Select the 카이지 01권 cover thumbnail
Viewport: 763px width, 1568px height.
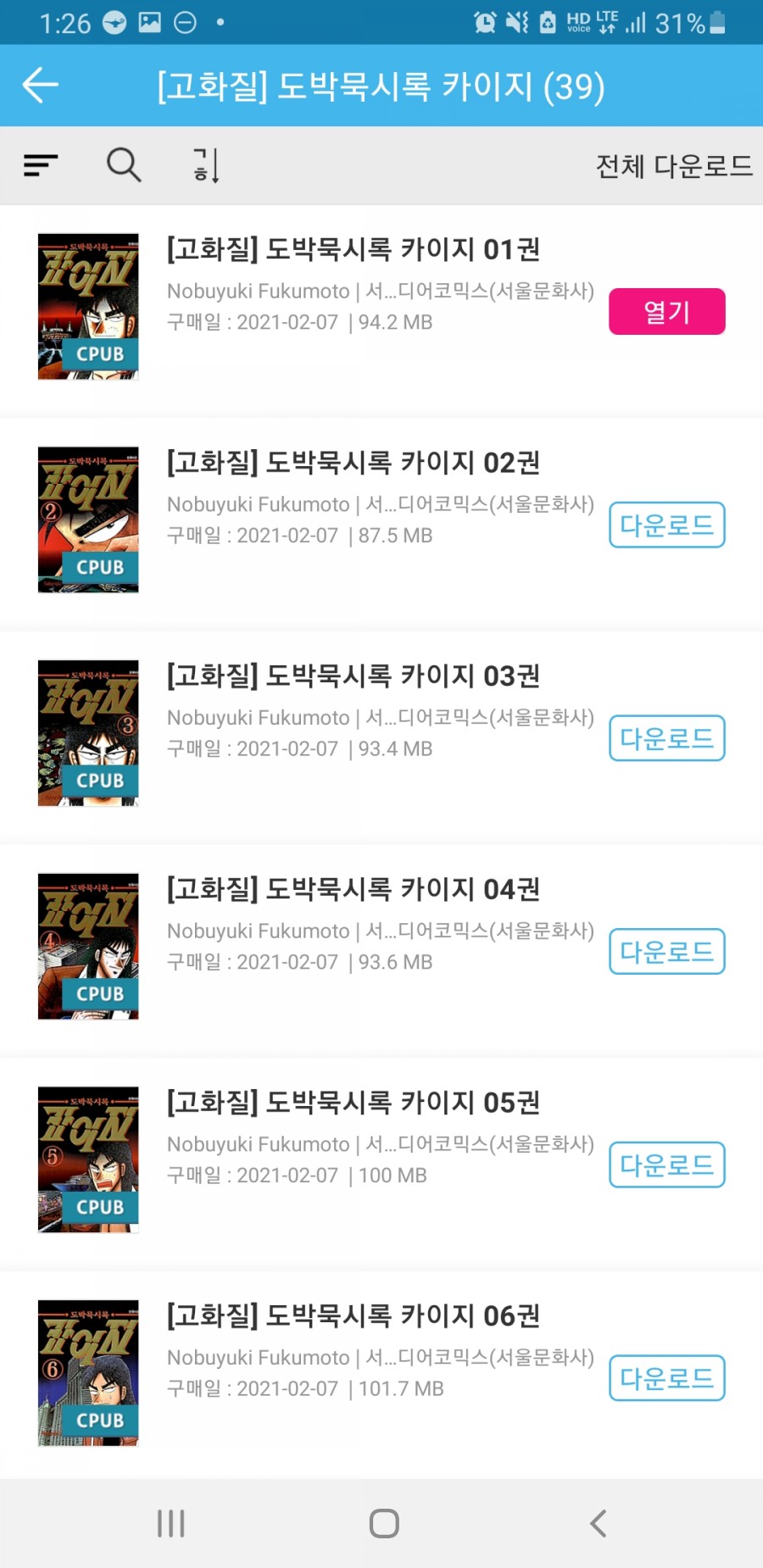[88, 307]
